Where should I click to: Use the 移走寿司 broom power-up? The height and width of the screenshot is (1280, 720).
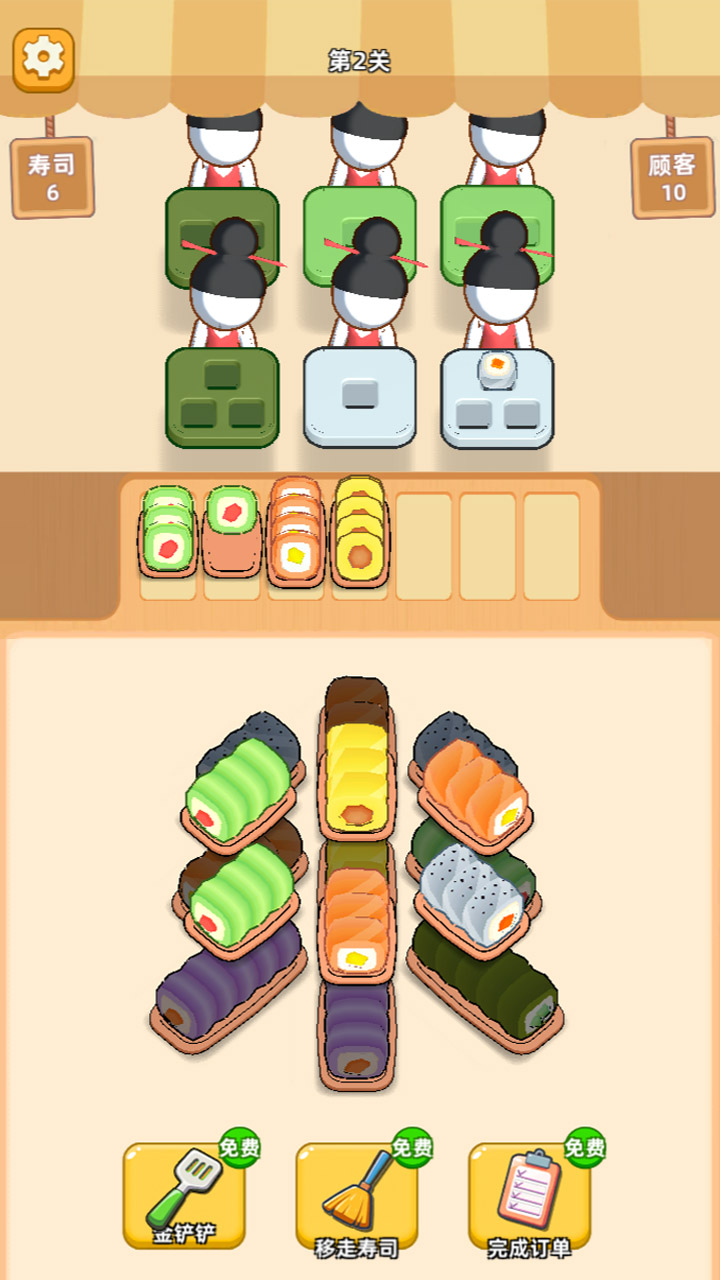coord(357,1194)
